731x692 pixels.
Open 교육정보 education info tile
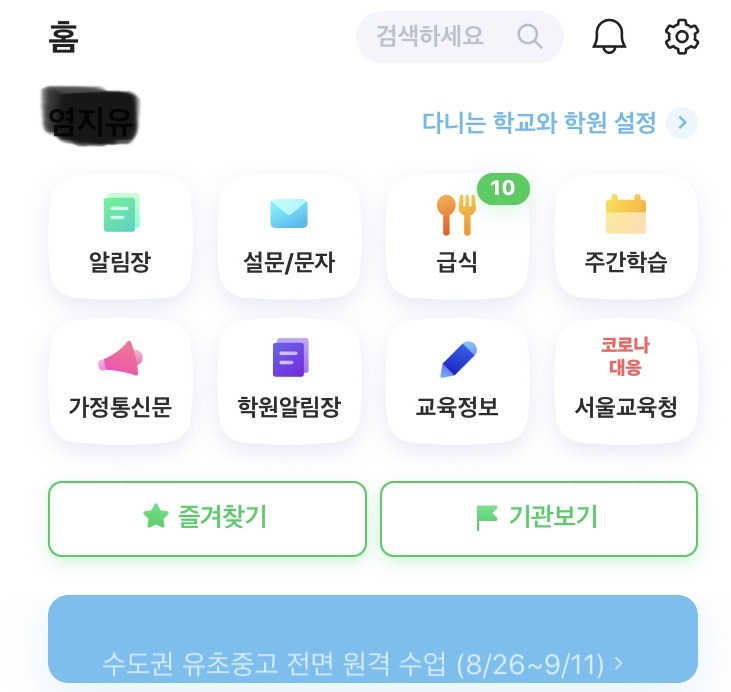457,381
